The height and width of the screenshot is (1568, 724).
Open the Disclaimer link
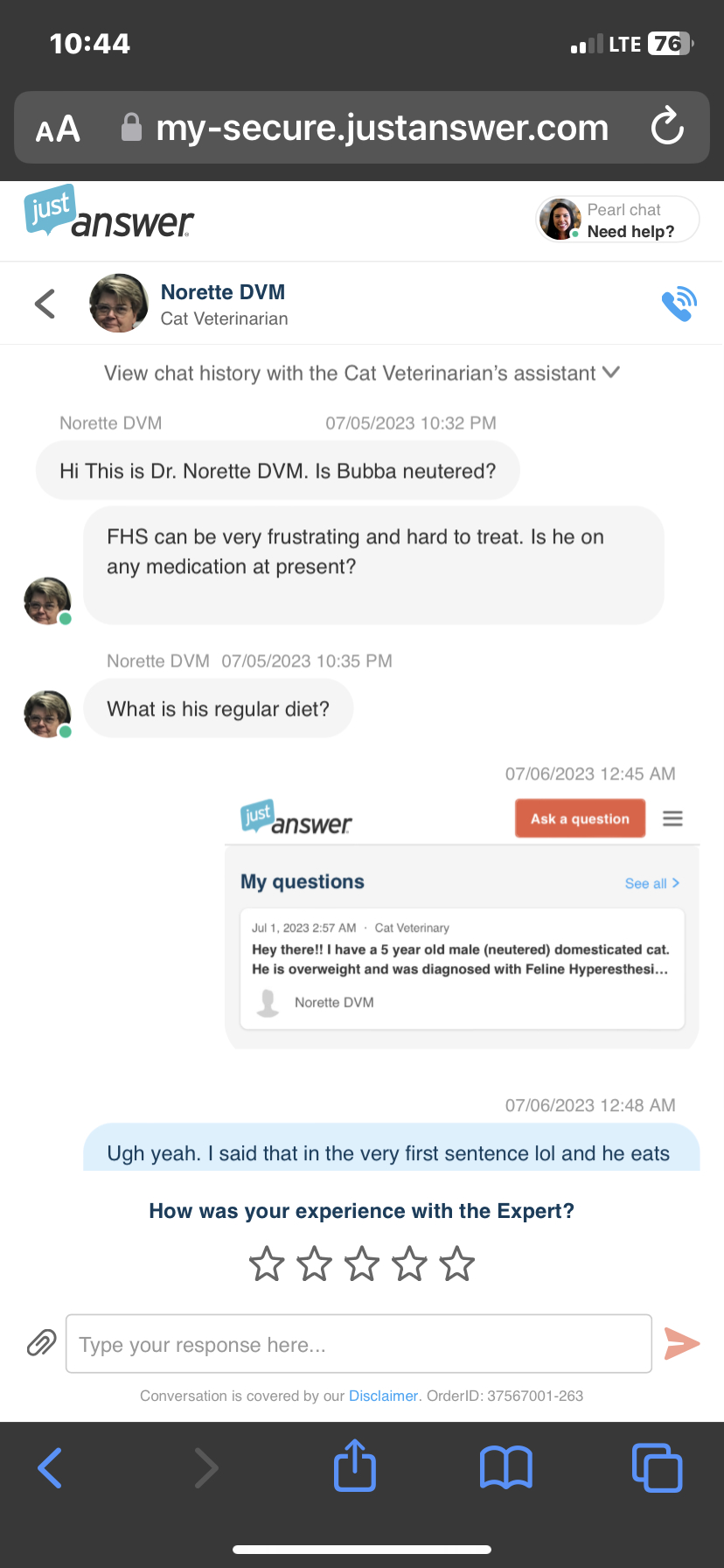[383, 1396]
